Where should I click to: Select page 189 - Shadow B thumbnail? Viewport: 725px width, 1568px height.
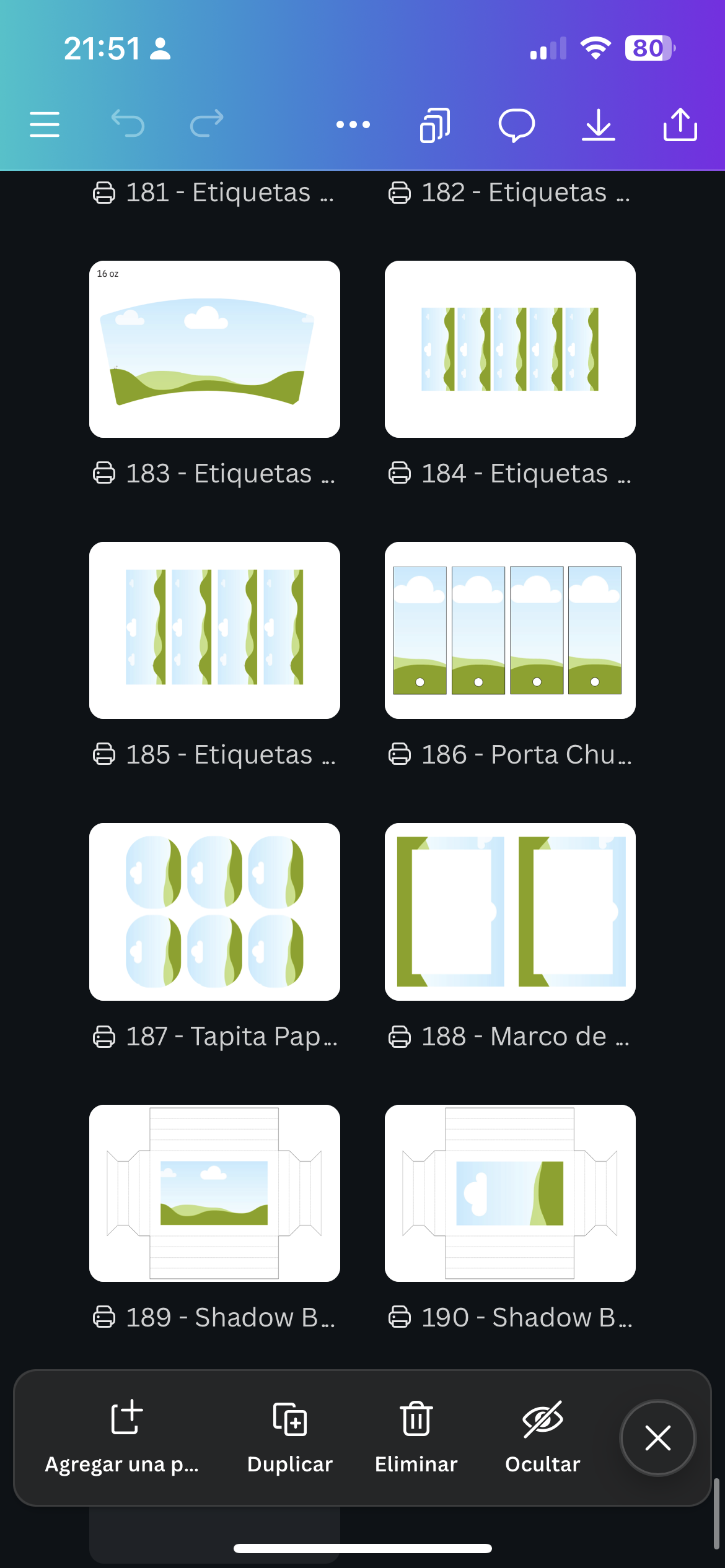(214, 1193)
